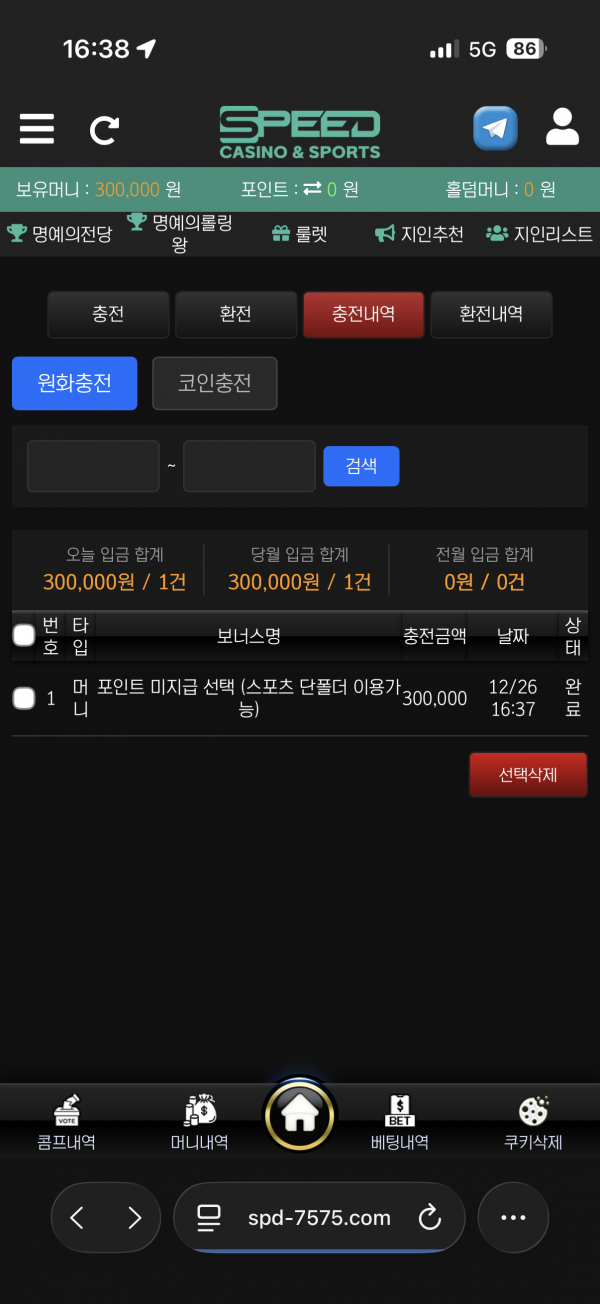Tap the 선택삭제 delete button
This screenshot has height=1304, width=600.
point(528,774)
